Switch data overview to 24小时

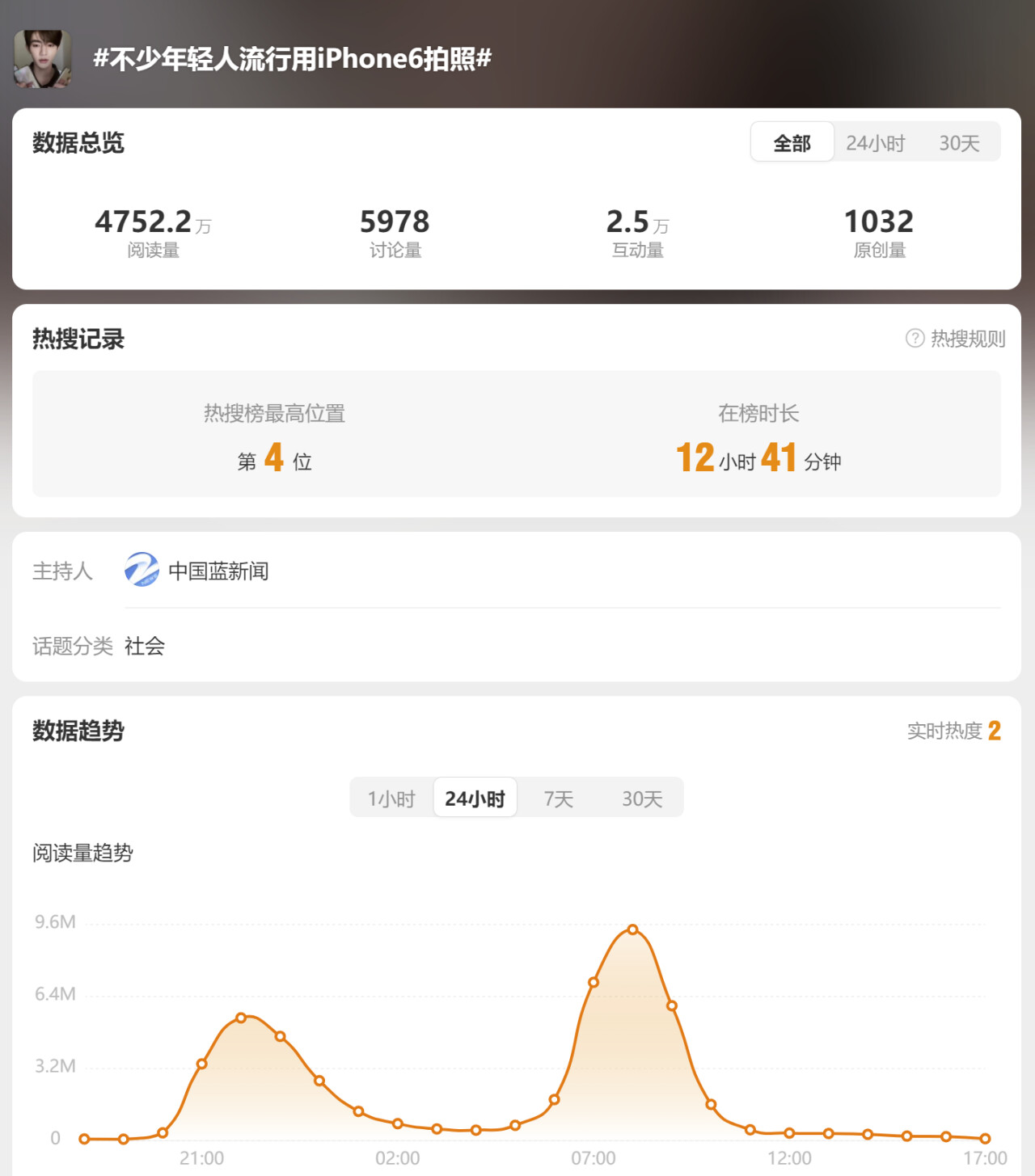pos(875,143)
